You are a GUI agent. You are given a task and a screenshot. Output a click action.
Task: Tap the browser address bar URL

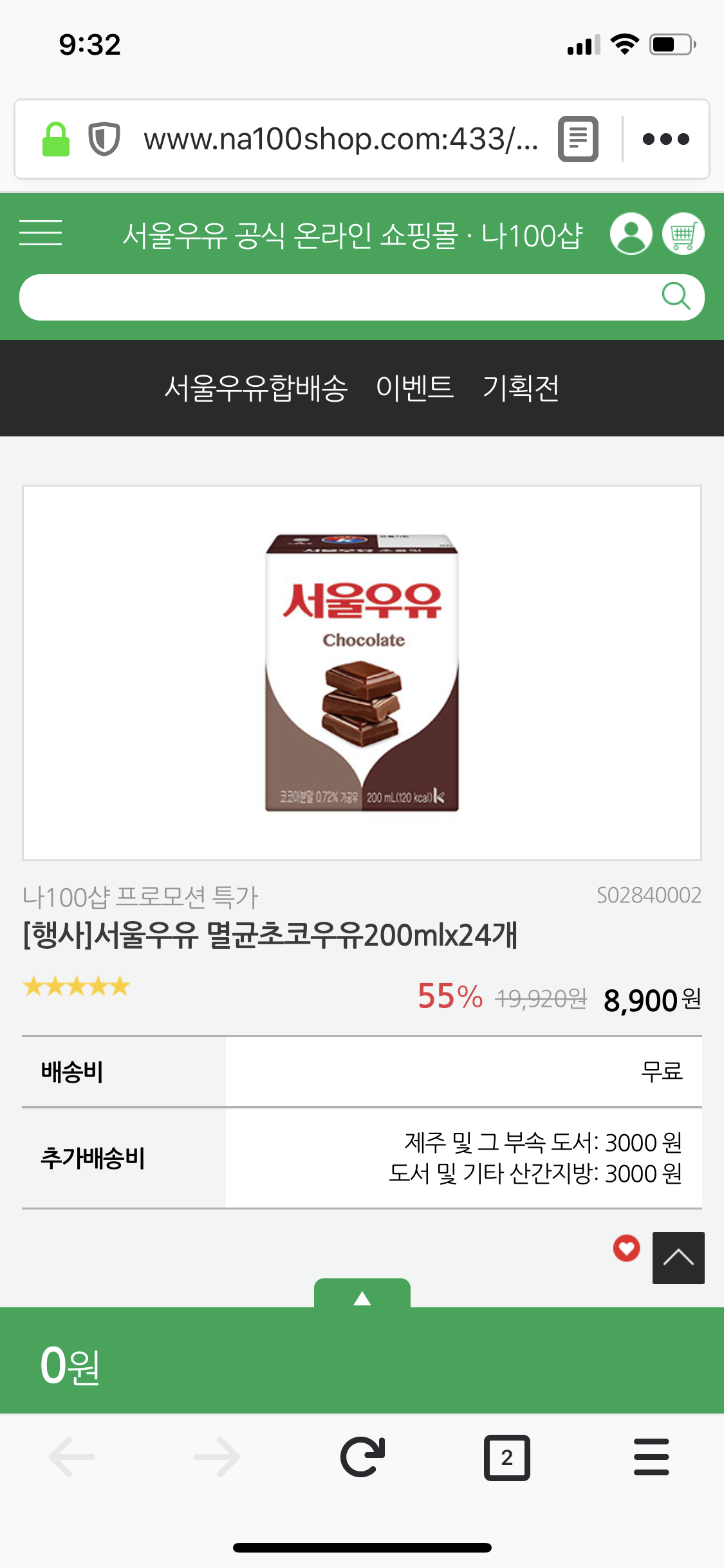[x=341, y=139]
